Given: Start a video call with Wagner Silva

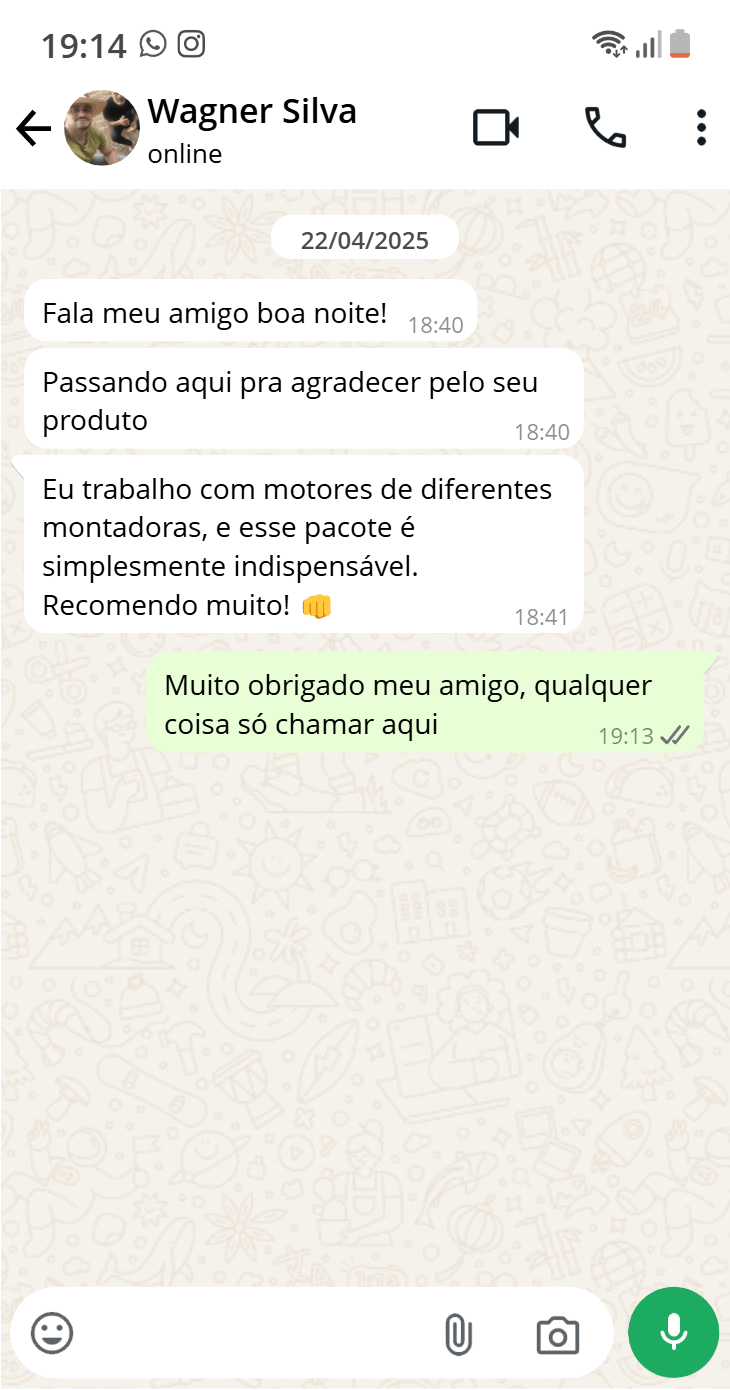Looking at the screenshot, I should pyautogui.click(x=496, y=129).
